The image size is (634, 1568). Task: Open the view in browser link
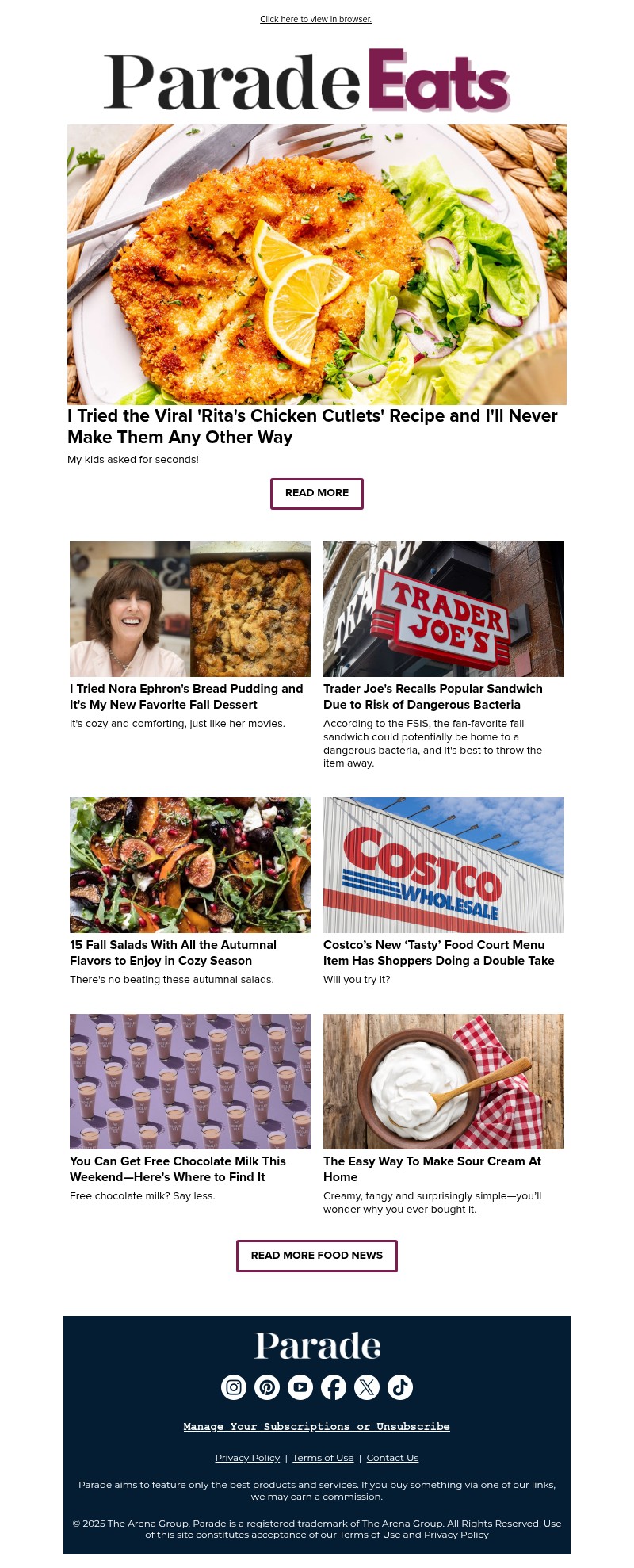315,19
